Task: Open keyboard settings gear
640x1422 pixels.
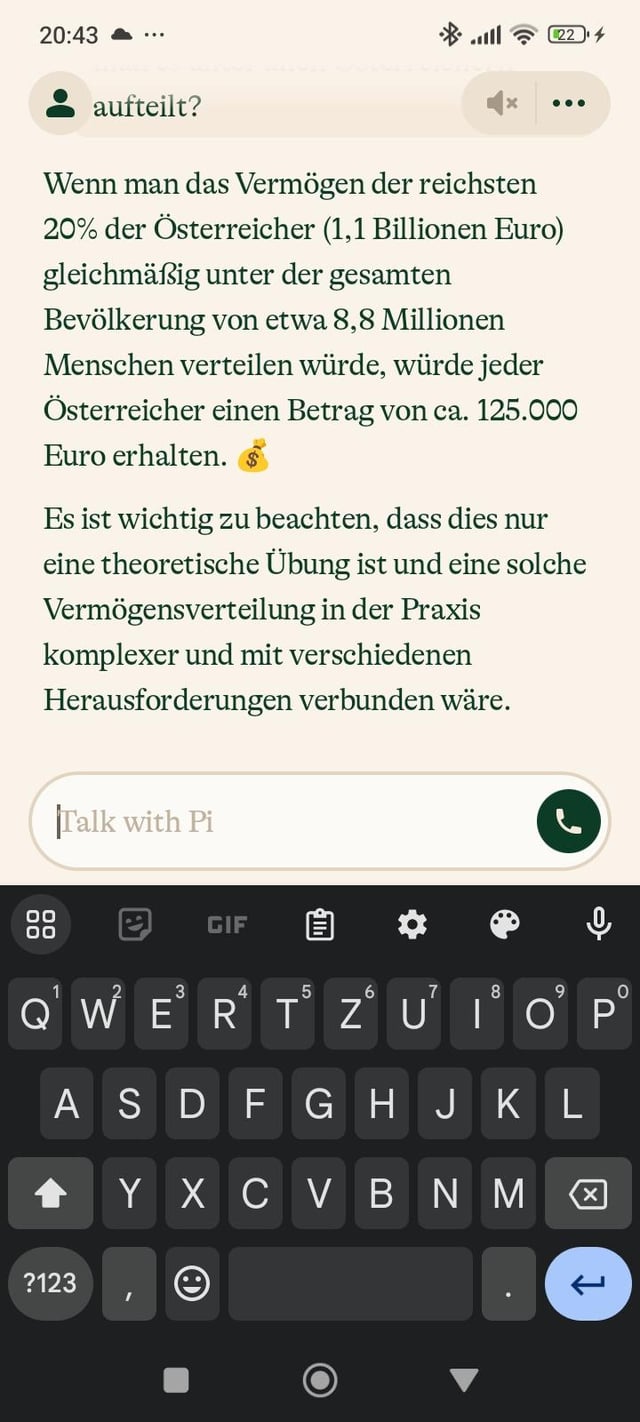Action: coord(412,924)
